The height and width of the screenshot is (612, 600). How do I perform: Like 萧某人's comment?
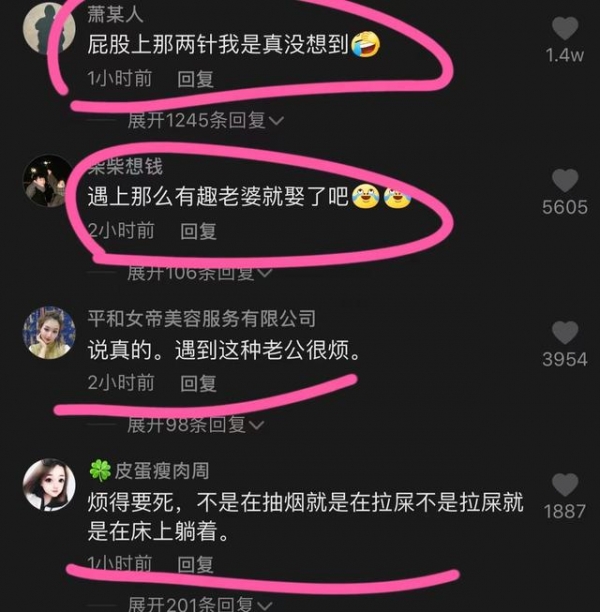click(565, 28)
